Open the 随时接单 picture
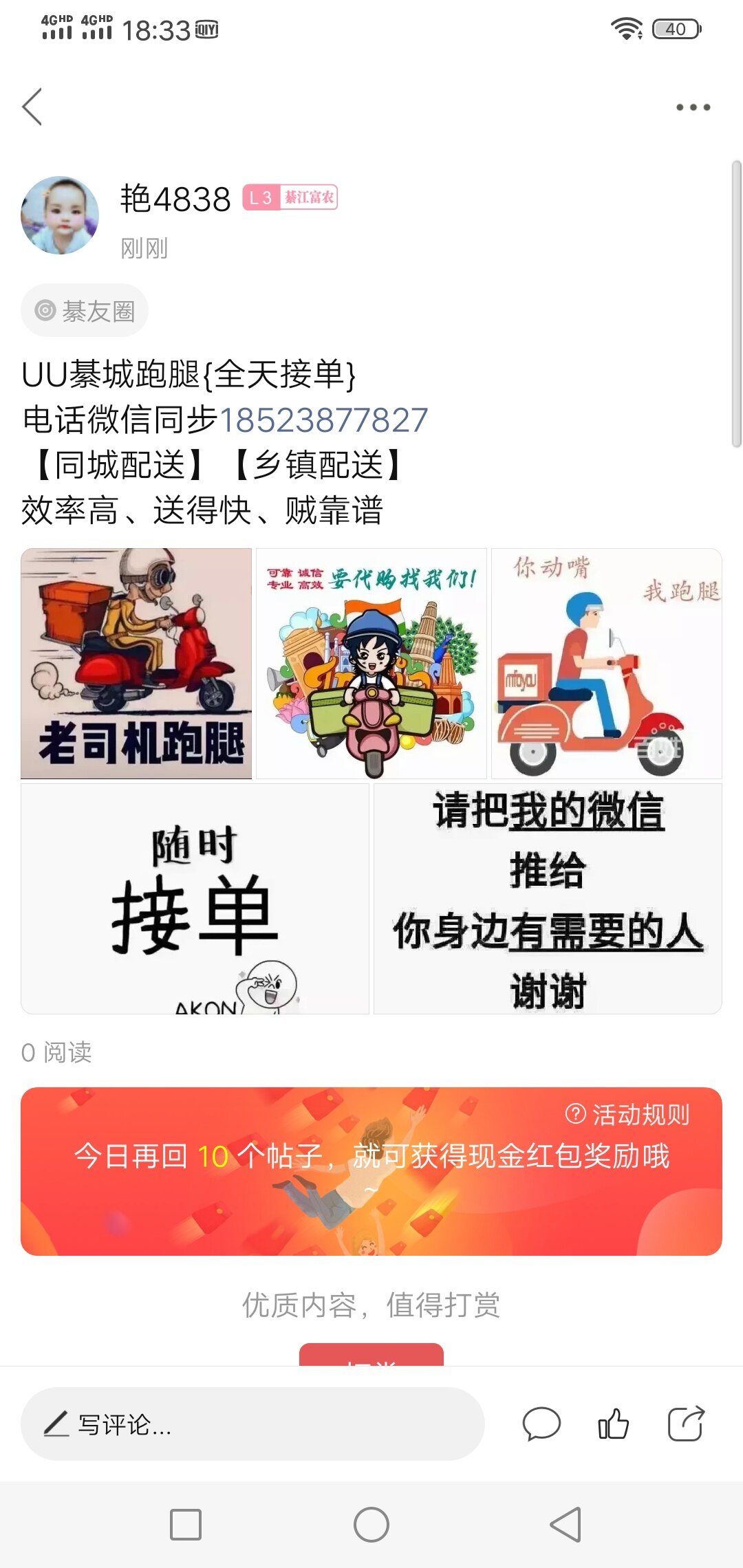743x1568 pixels. point(195,899)
